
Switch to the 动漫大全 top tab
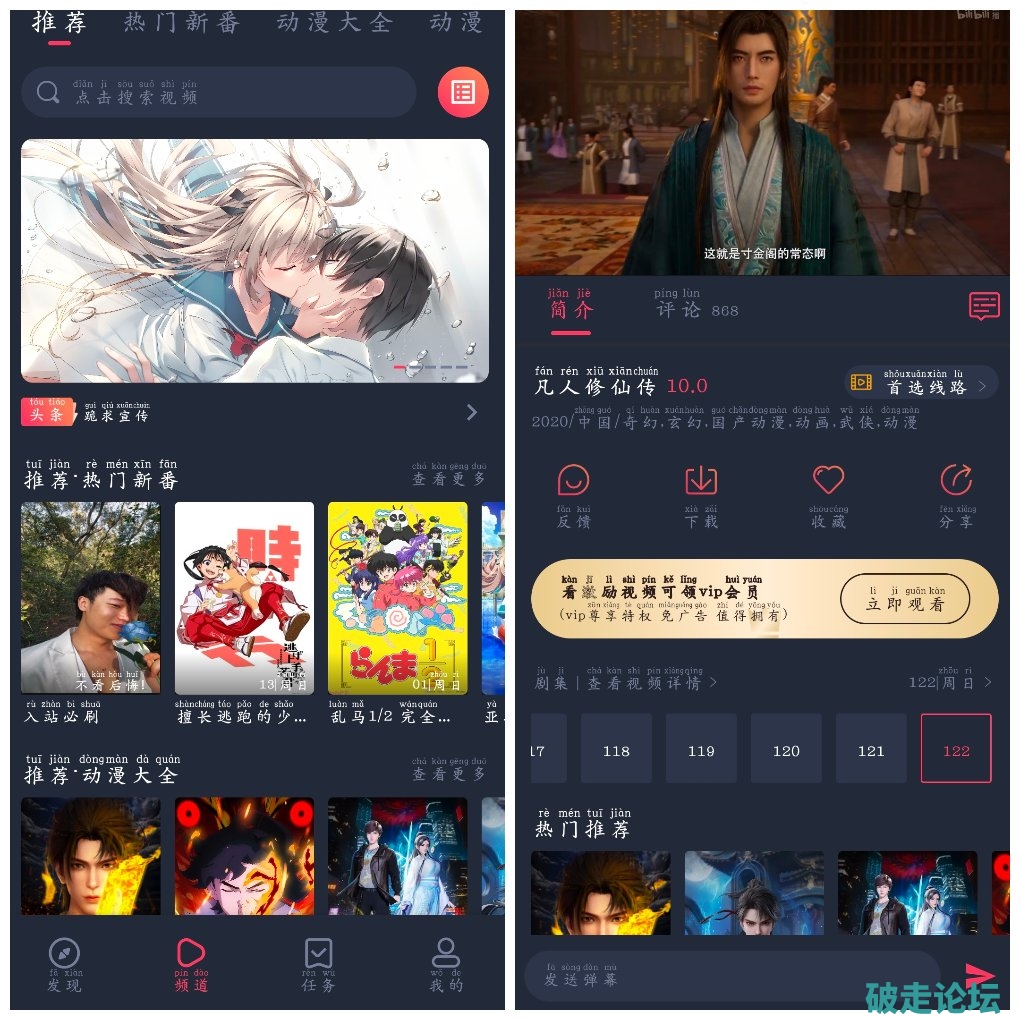click(x=334, y=22)
